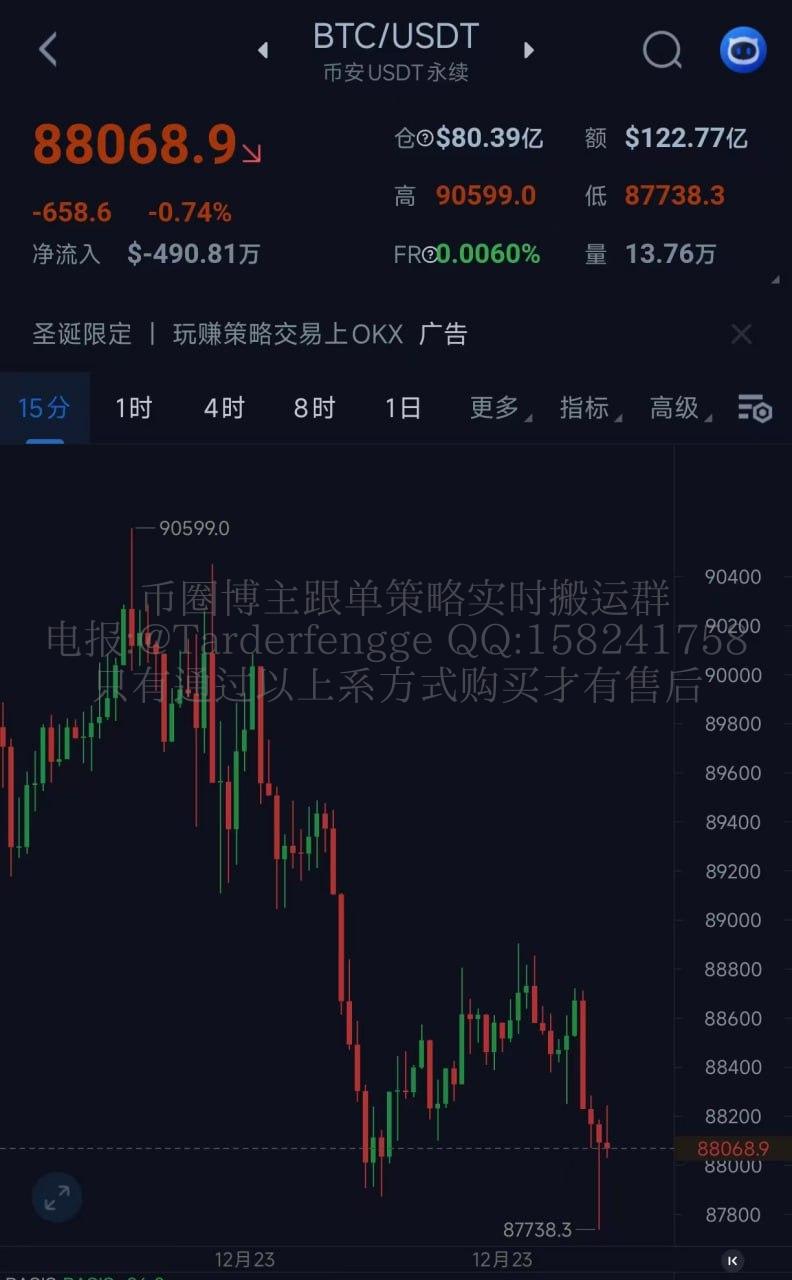The image size is (792, 1280).
Task: Jump to the latest candle
Action: [x=732, y=1260]
